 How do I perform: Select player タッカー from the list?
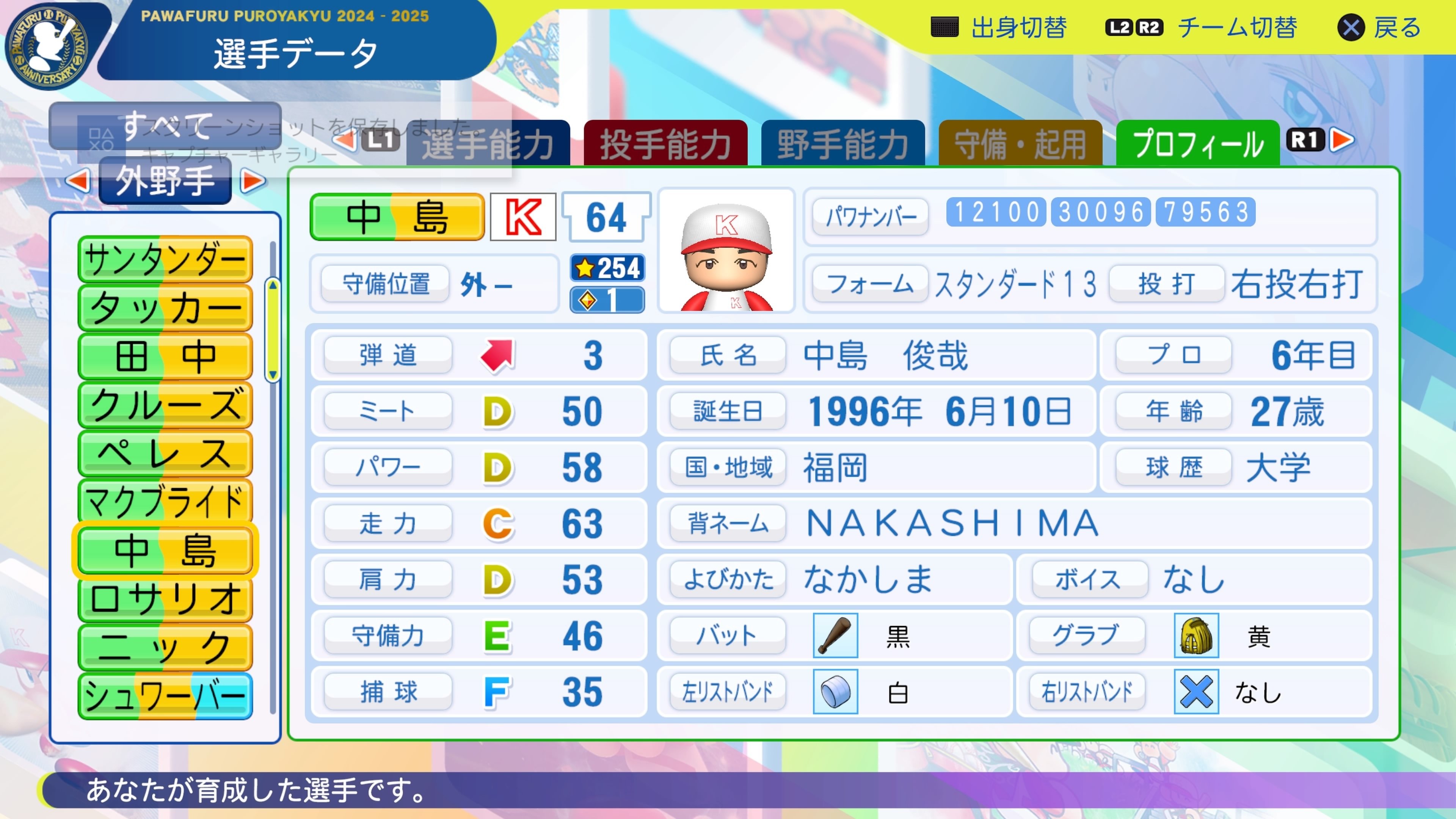[x=165, y=308]
